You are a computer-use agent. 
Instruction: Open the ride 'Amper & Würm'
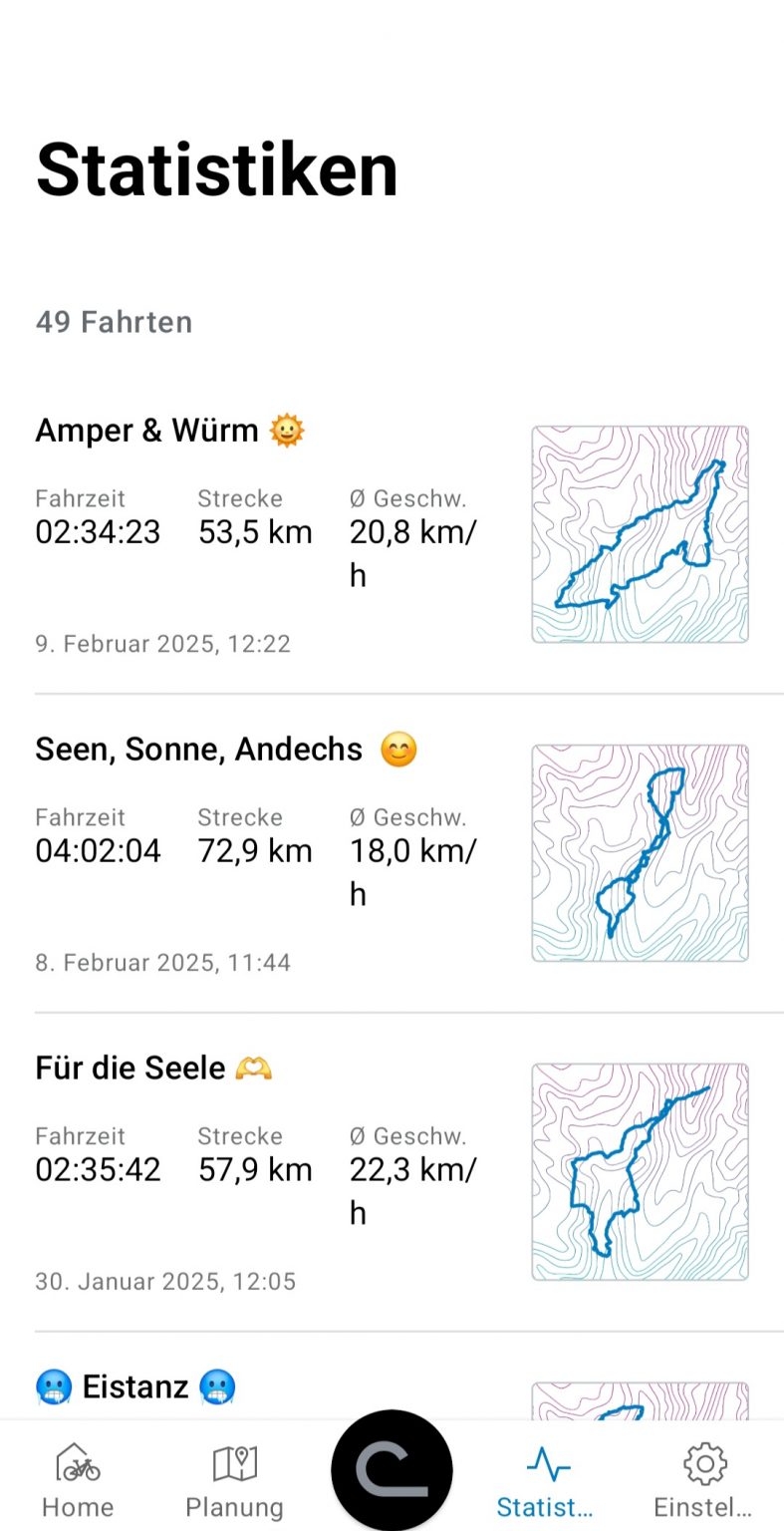(169, 431)
